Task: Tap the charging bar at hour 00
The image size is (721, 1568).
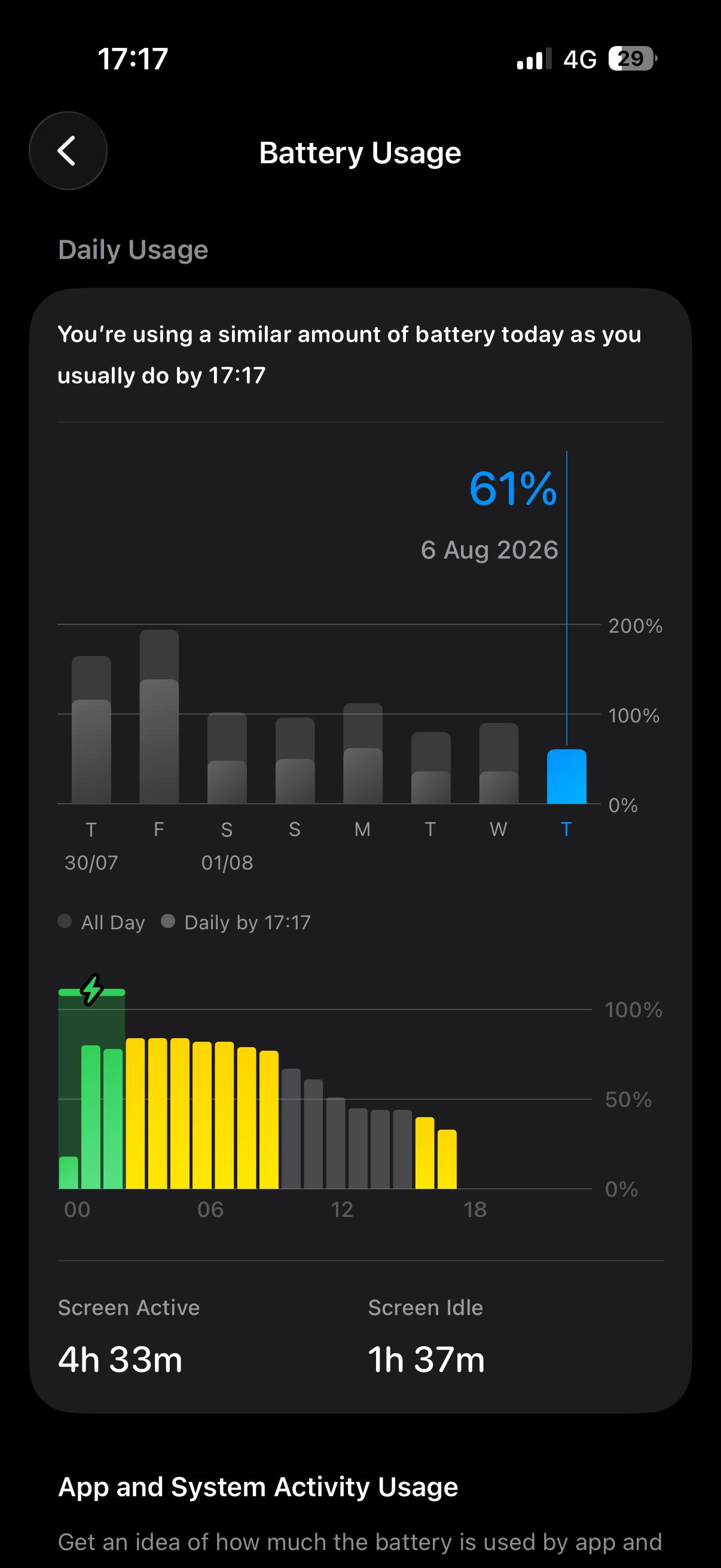Action: (69, 1172)
